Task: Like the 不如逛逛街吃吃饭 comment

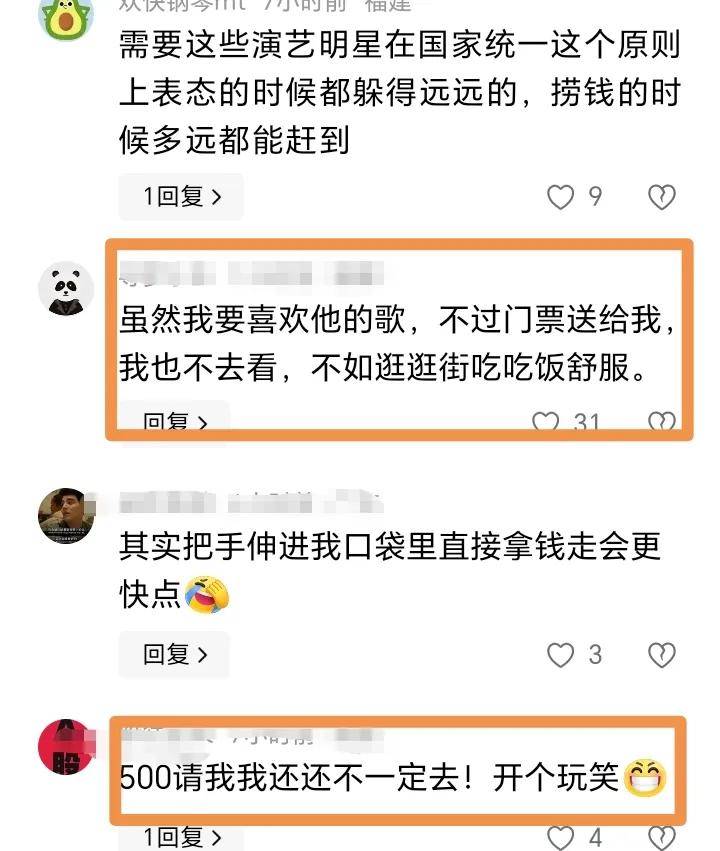Action: [x=546, y=423]
